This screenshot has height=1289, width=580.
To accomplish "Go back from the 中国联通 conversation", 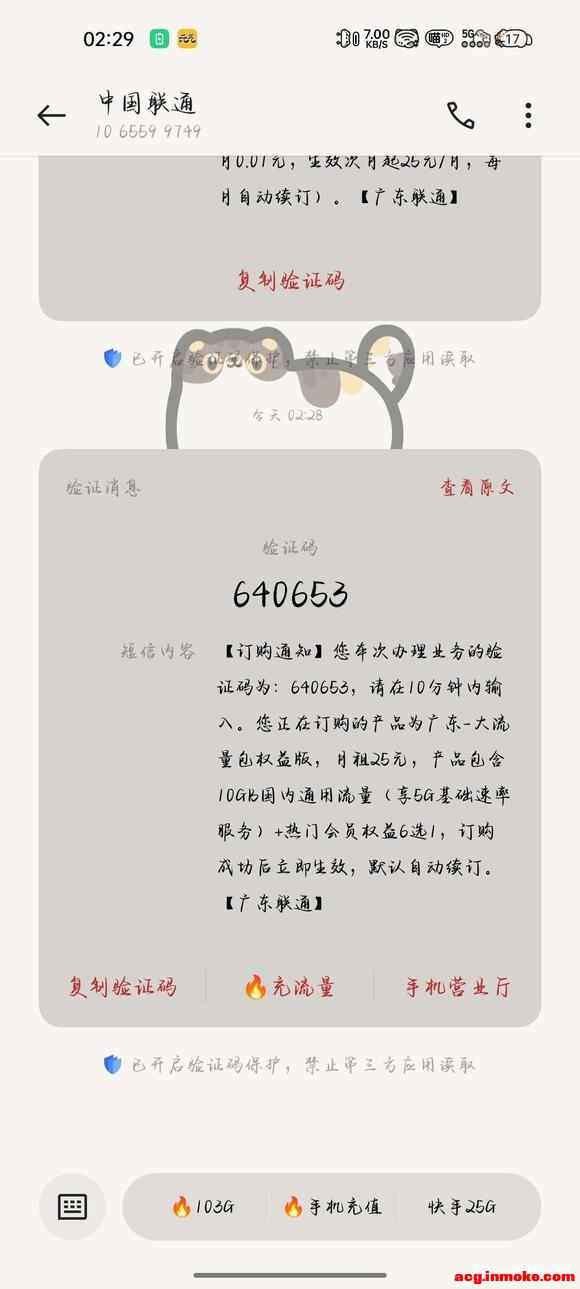I will (51, 116).
